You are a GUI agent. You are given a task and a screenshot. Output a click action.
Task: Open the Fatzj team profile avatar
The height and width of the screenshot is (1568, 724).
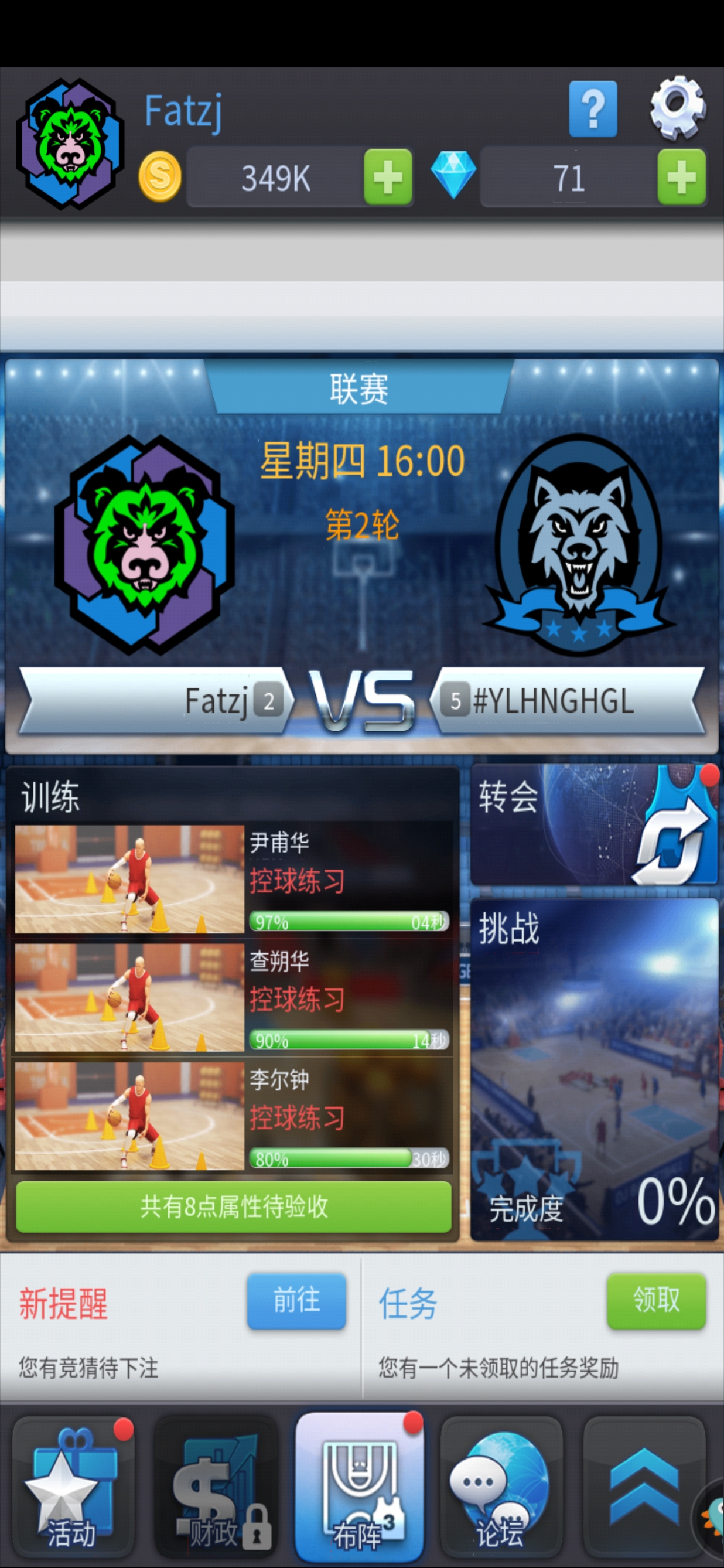point(70,144)
